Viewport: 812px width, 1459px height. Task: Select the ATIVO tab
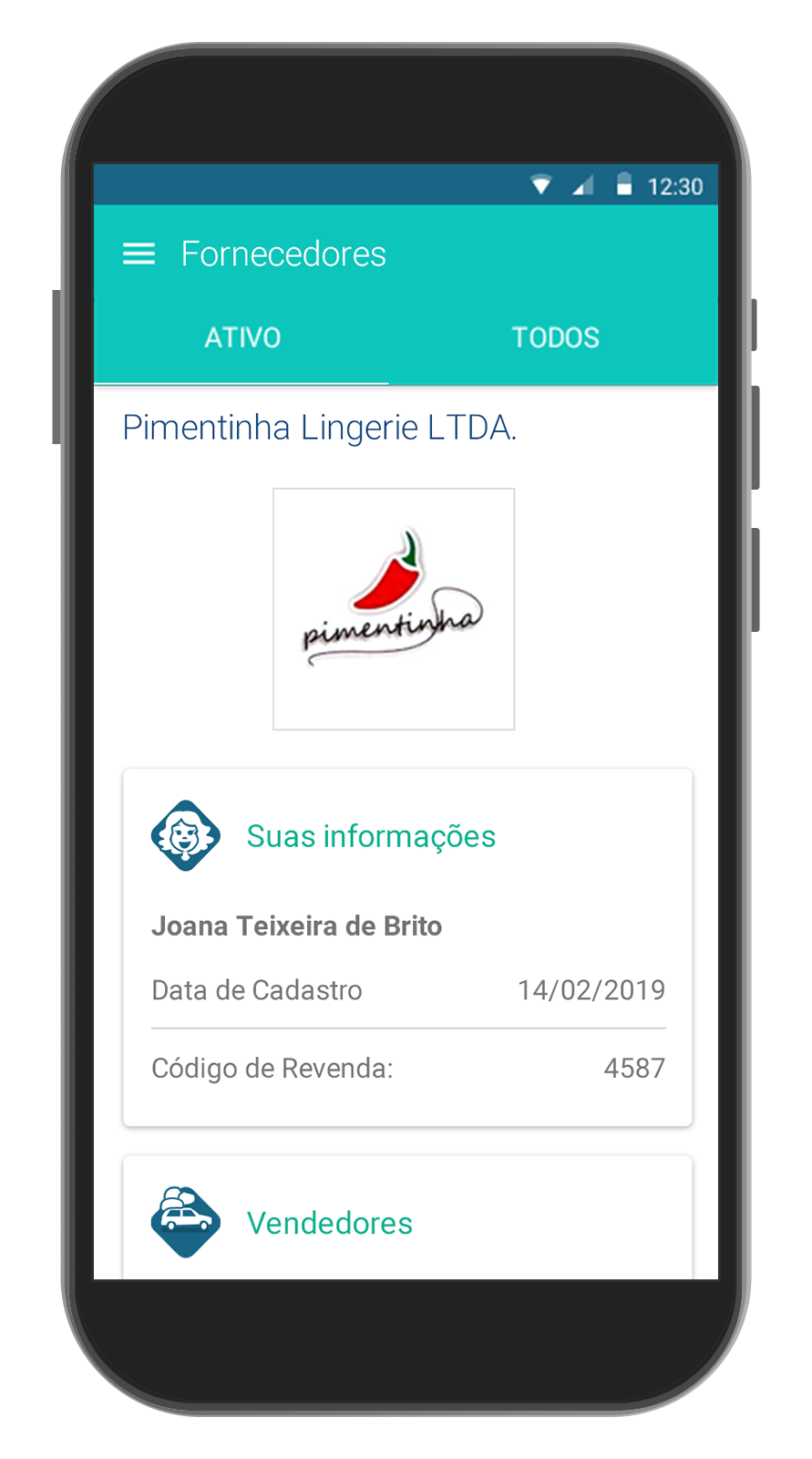pyautogui.click(x=242, y=338)
